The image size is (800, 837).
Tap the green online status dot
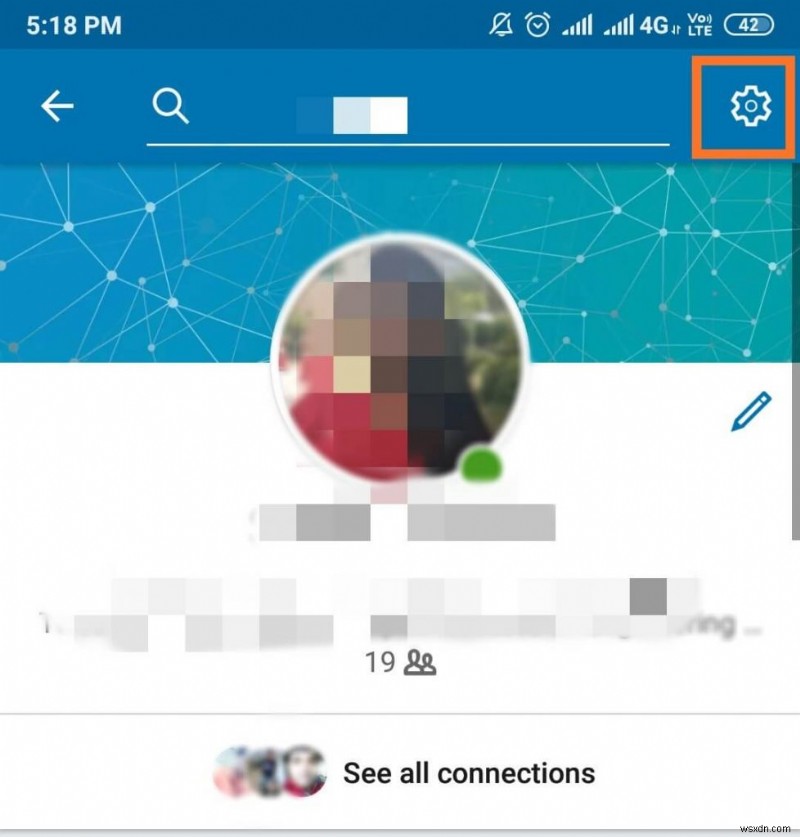(x=479, y=462)
